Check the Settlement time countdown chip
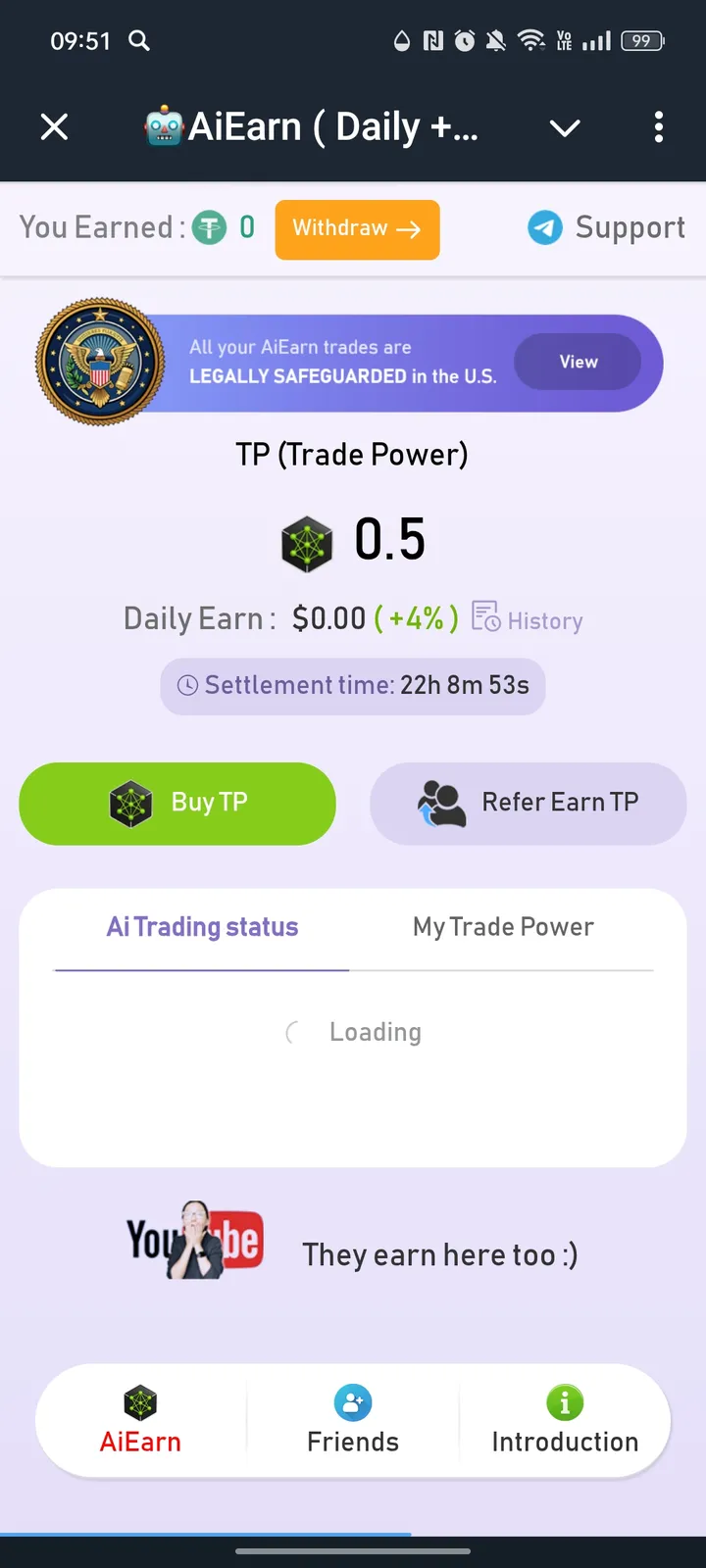Viewport: 706px width, 1568px height. click(x=352, y=685)
